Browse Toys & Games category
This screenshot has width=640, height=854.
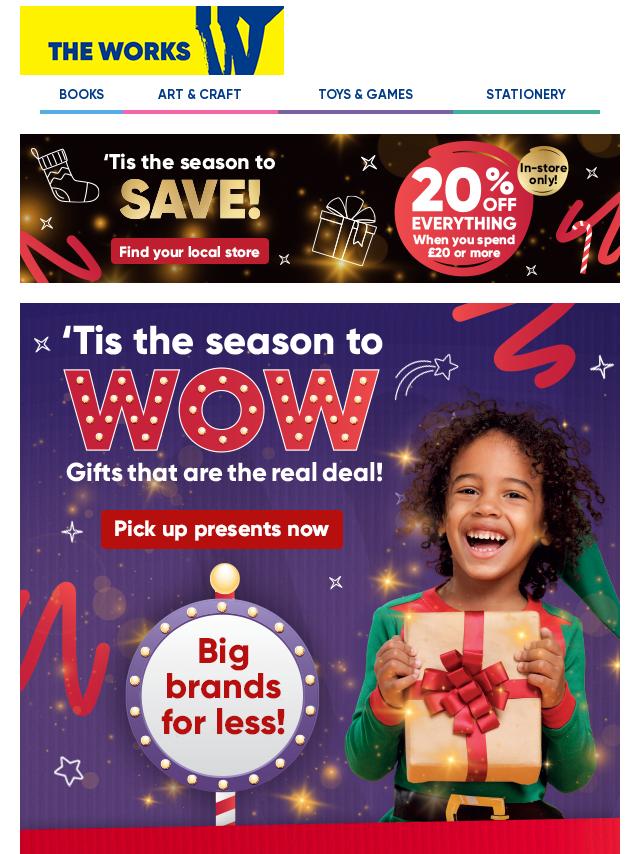pos(365,94)
